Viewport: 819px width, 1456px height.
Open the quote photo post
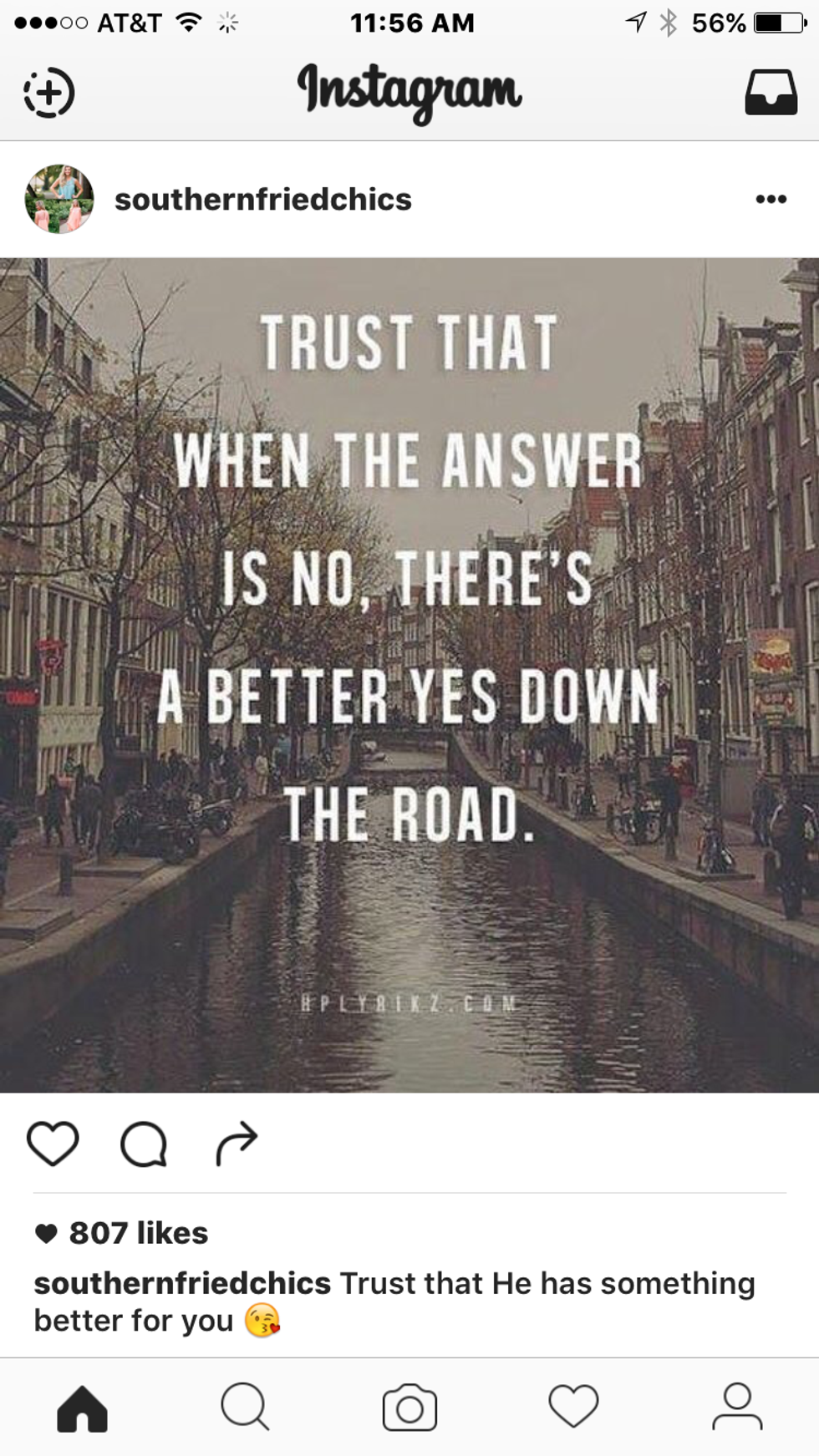tap(409, 675)
